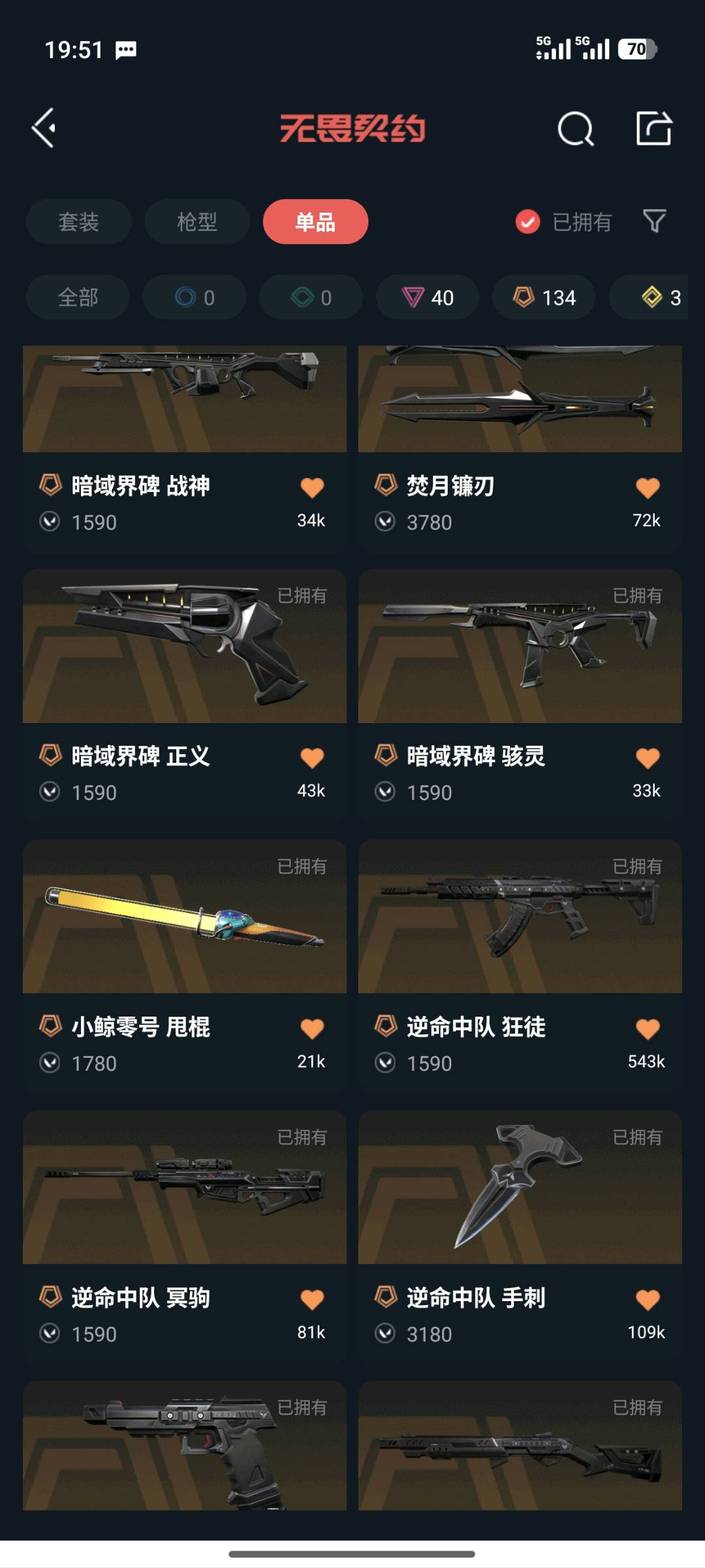Screen dimensions: 705x1568
Task: Go back using the top-left arrow
Action: click(x=44, y=127)
